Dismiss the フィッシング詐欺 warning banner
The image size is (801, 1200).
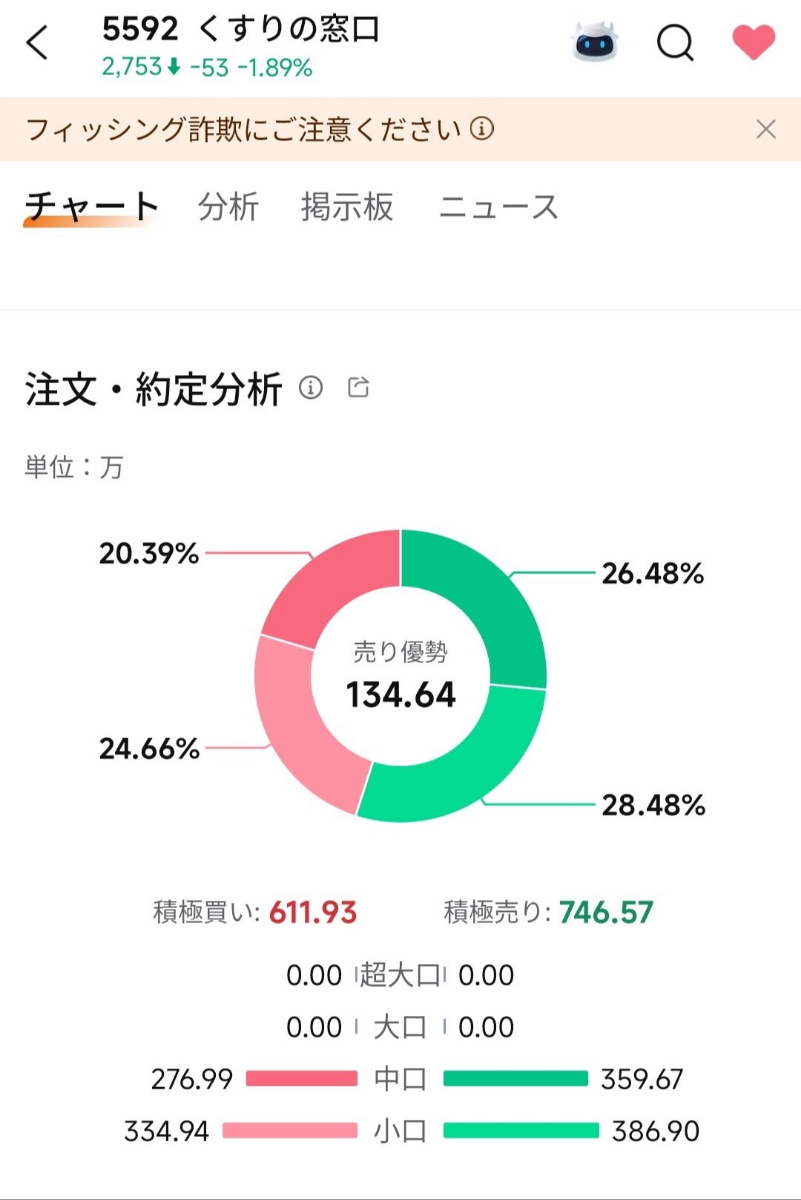tap(766, 129)
